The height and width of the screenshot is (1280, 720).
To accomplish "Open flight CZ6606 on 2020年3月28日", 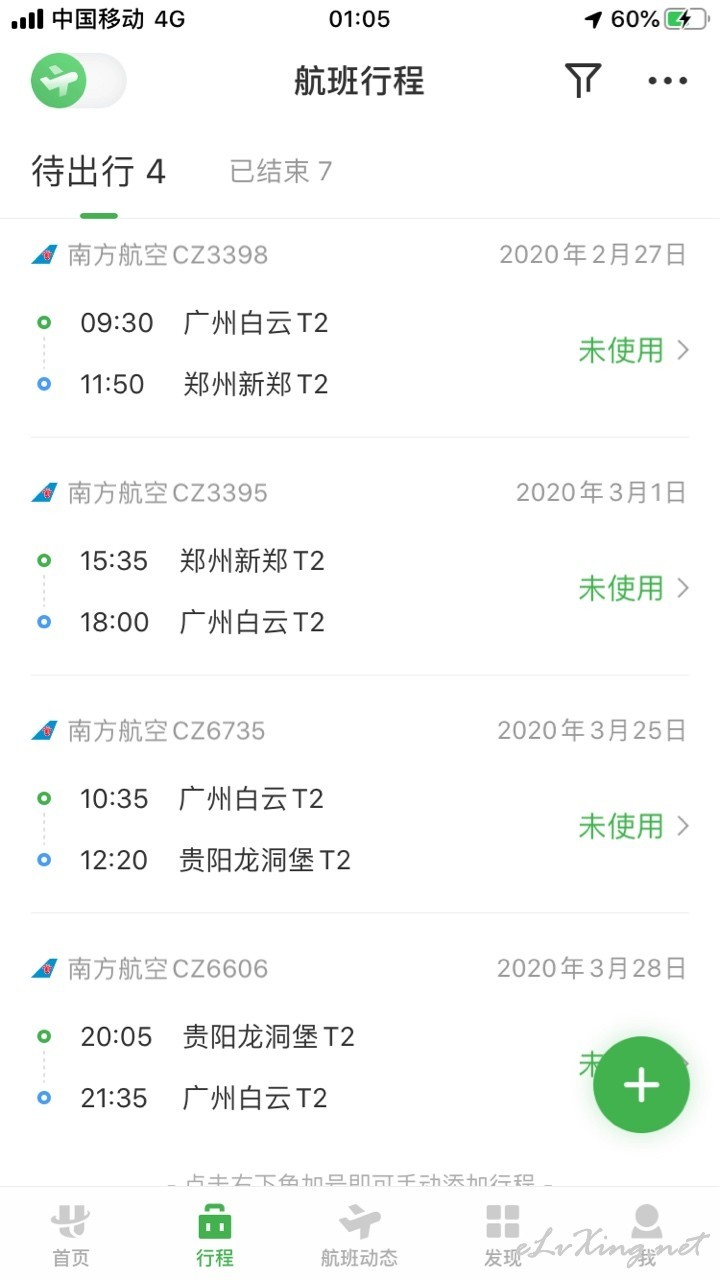I will click(360, 1033).
